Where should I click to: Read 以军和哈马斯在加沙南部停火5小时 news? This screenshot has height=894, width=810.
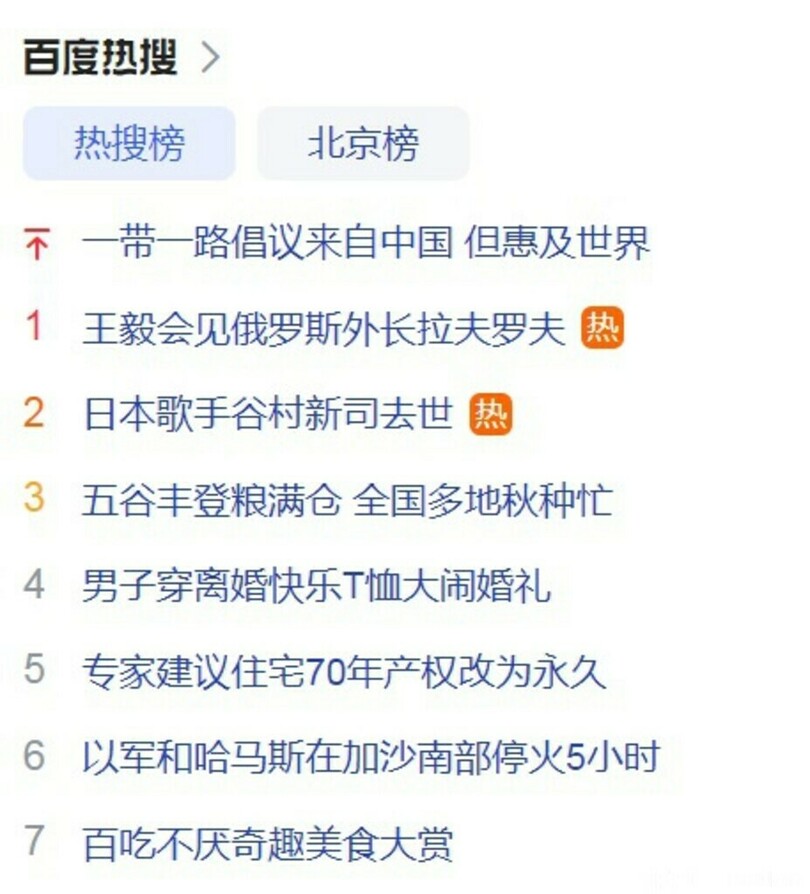[x=370, y=756]
